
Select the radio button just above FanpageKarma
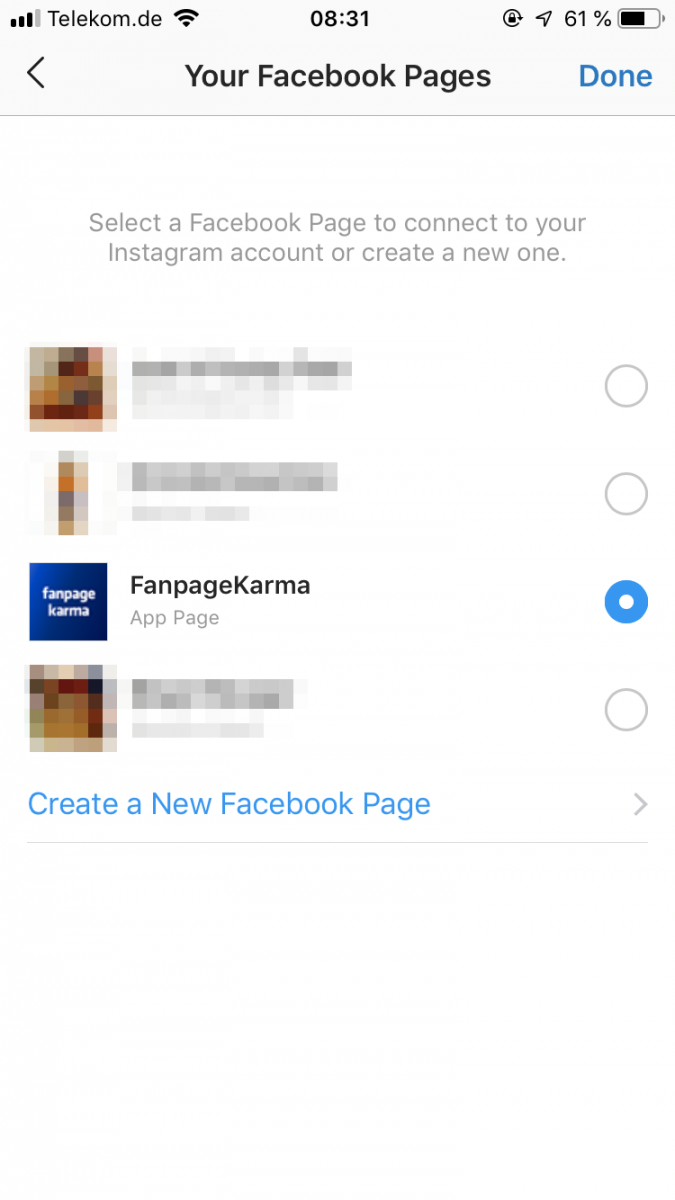click(x=626, y=494)
